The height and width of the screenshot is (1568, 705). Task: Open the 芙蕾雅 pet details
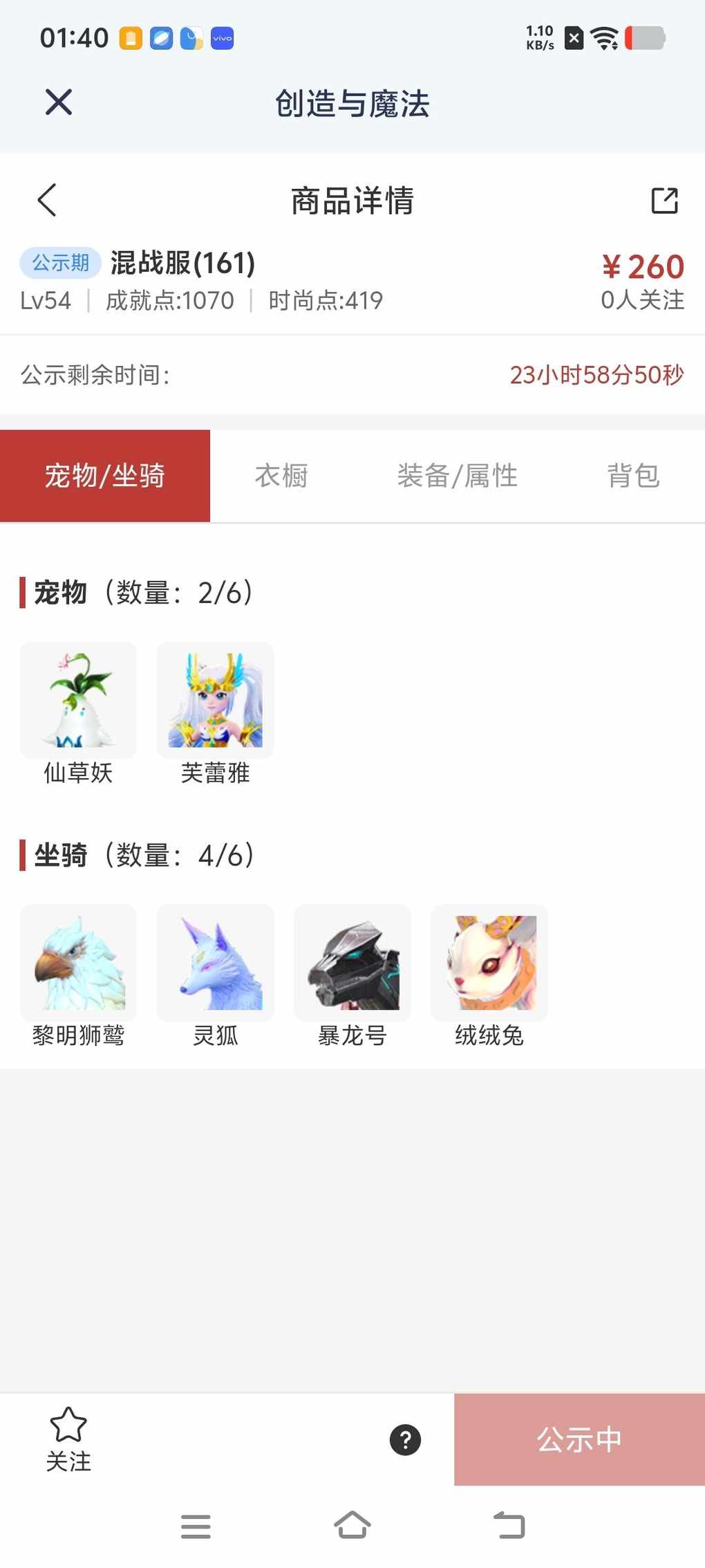click(215, 700)
